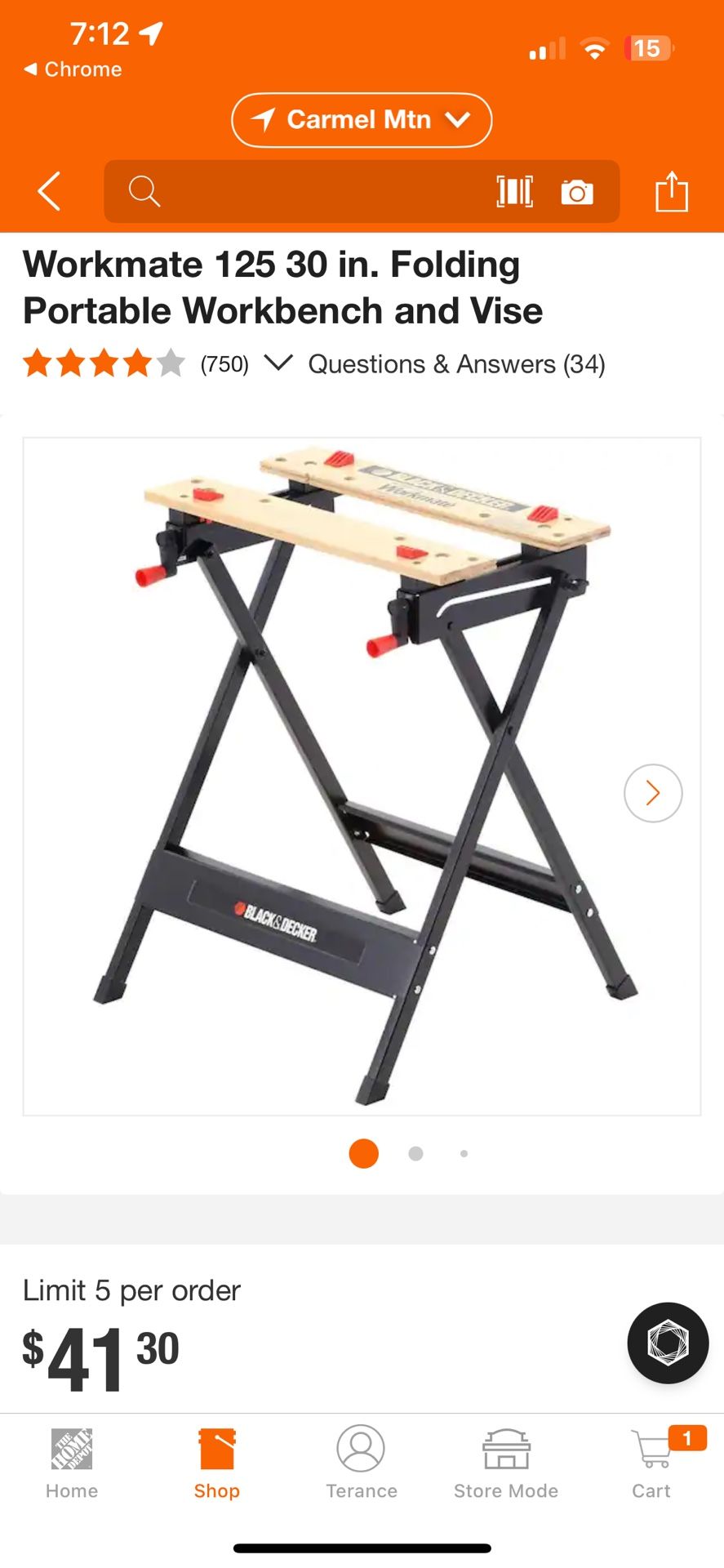Advance carousel with the next arrow
This screenshot has height=1568, width=724.
652,792
